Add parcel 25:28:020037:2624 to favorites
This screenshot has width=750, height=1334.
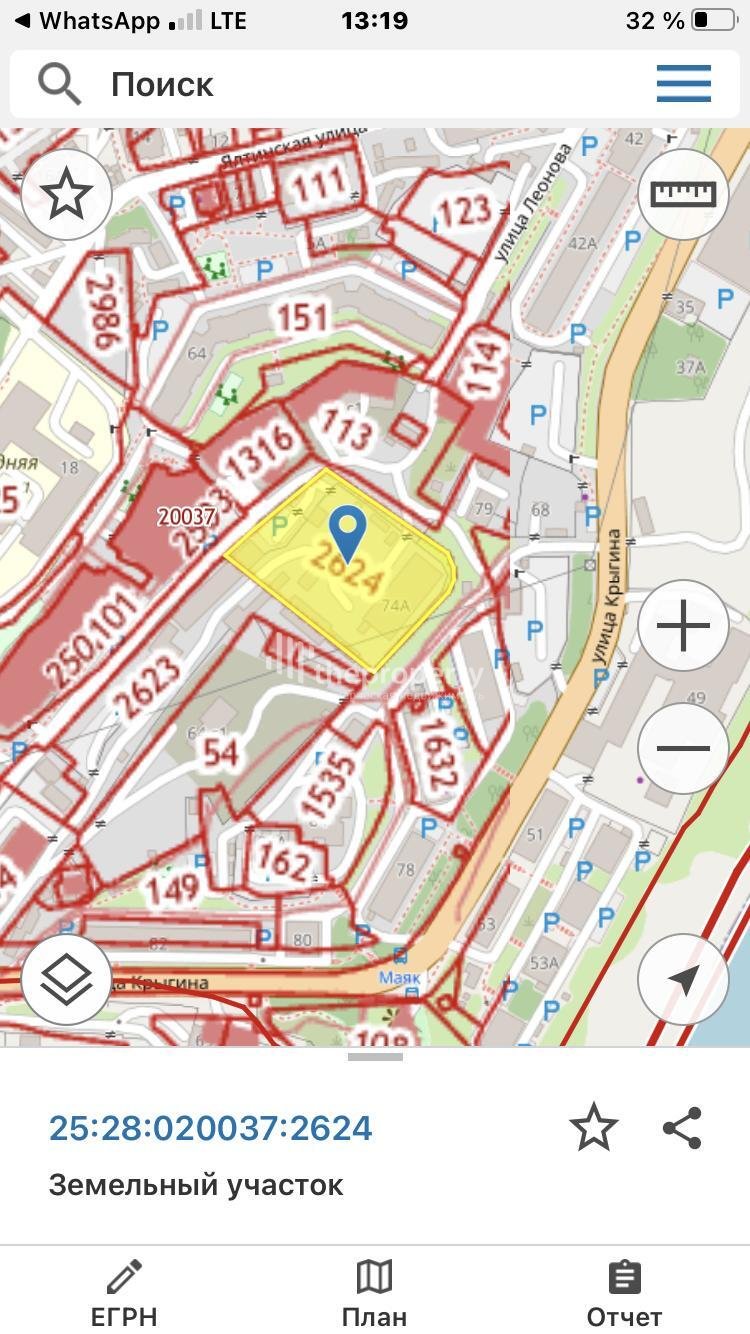click(593, 1128)
